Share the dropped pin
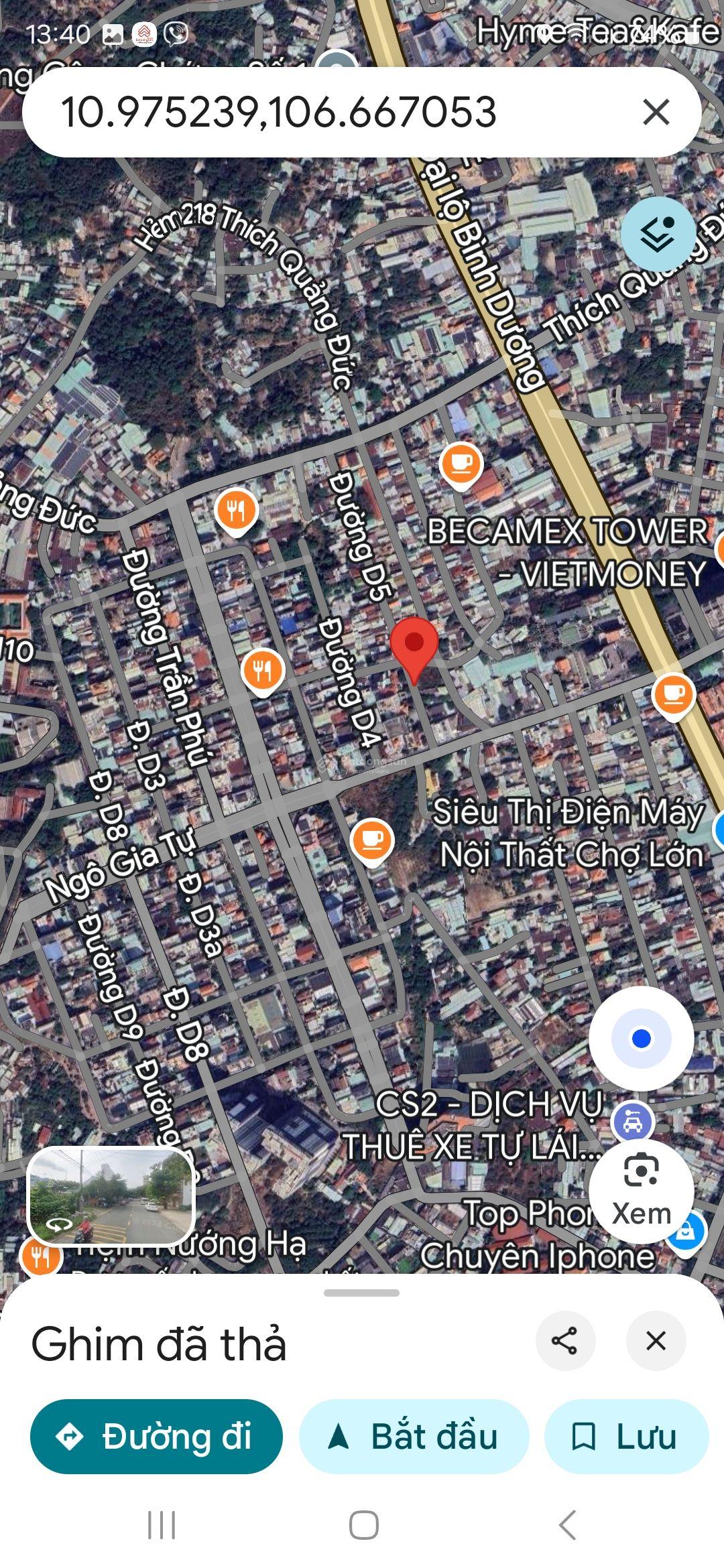Image resolution: width=724 pixels, height=1568 pixels. pyautogui.click(x=564, y=1341)
